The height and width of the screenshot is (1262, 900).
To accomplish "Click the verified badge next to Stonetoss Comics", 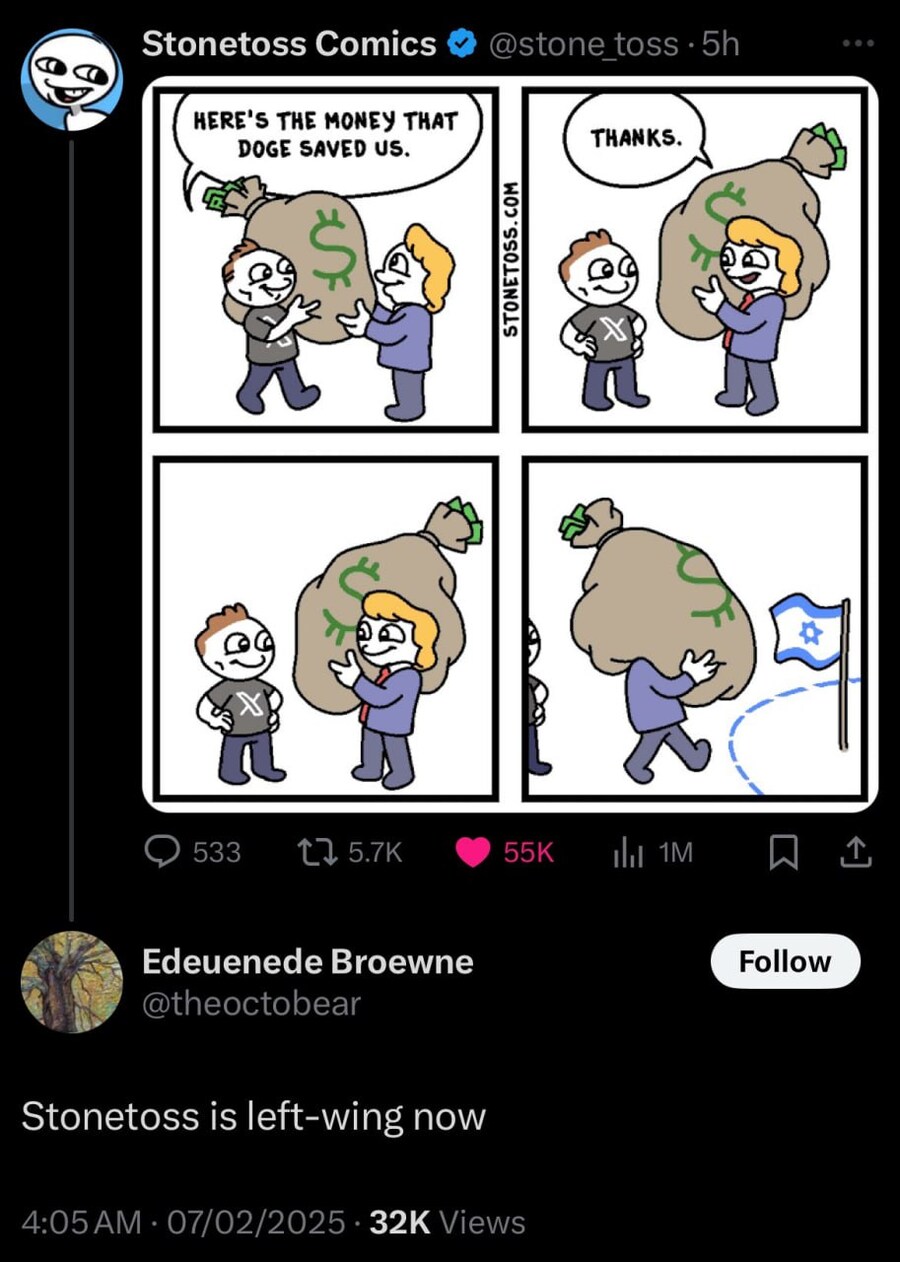I will click(460, 43).
